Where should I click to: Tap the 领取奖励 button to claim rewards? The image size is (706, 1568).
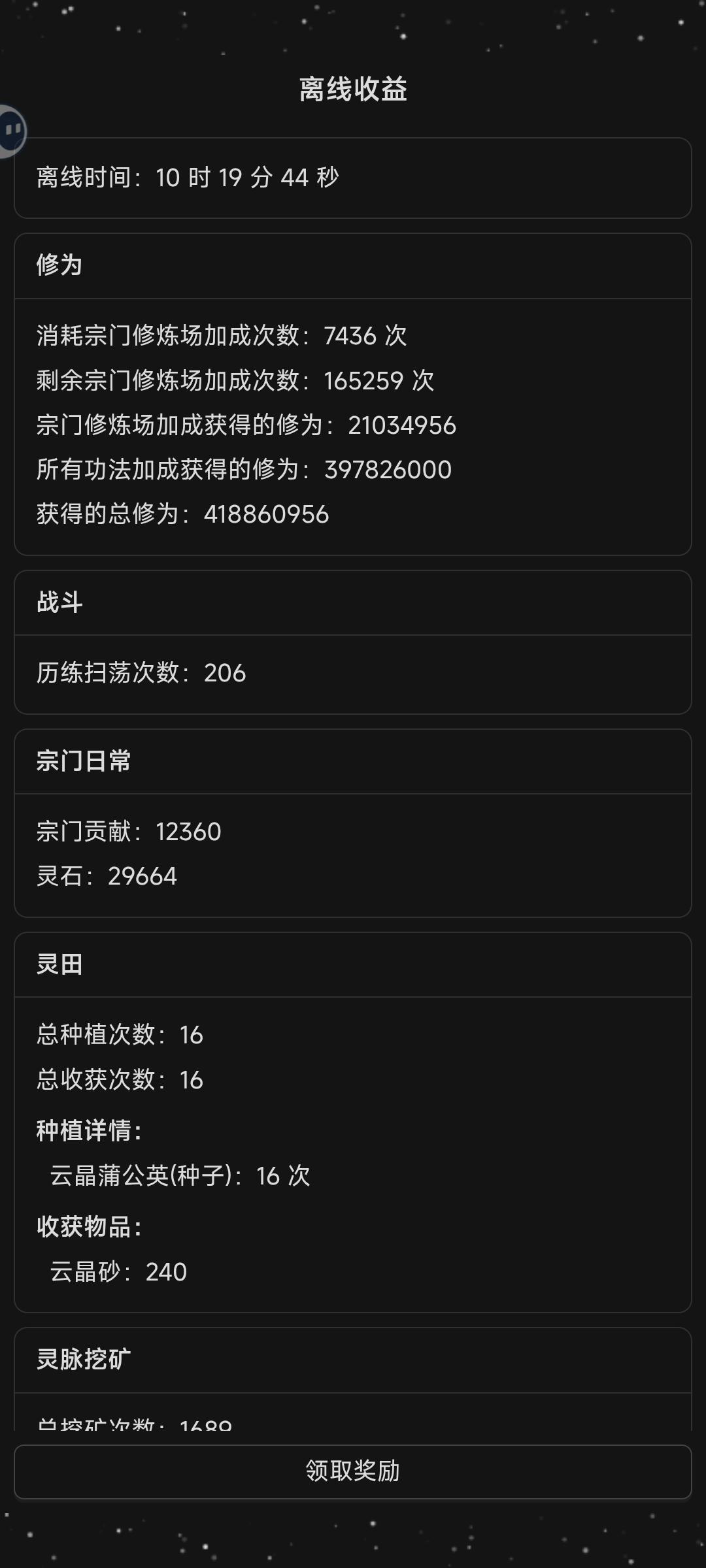tap(353, 1471)
